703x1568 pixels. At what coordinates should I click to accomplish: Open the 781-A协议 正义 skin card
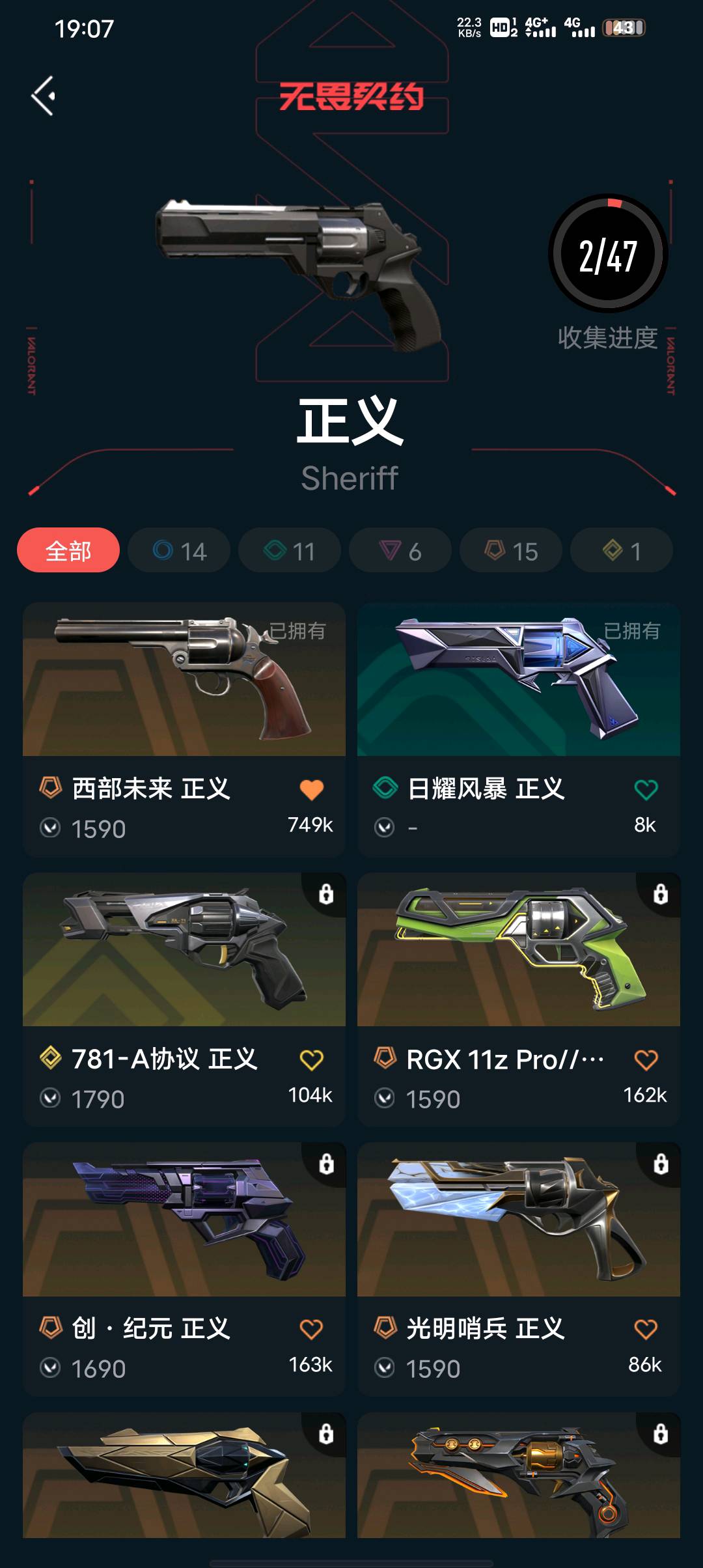[184, 1000]
